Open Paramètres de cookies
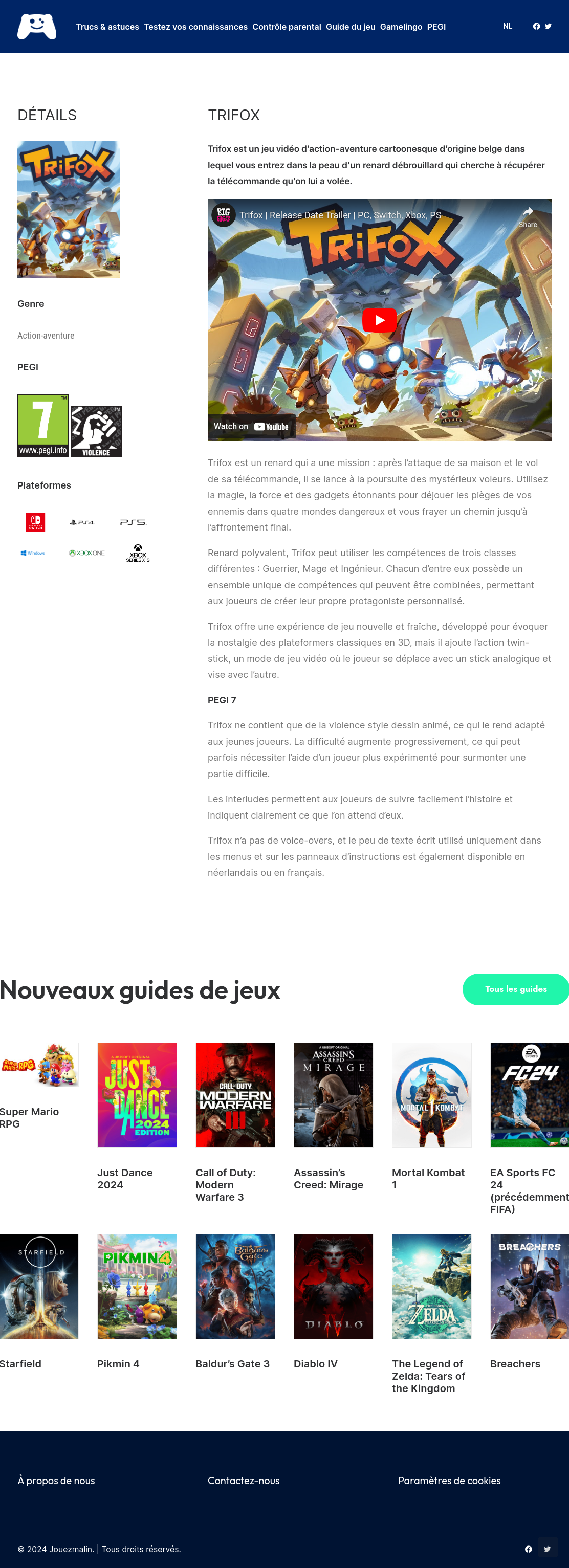 449,1481
